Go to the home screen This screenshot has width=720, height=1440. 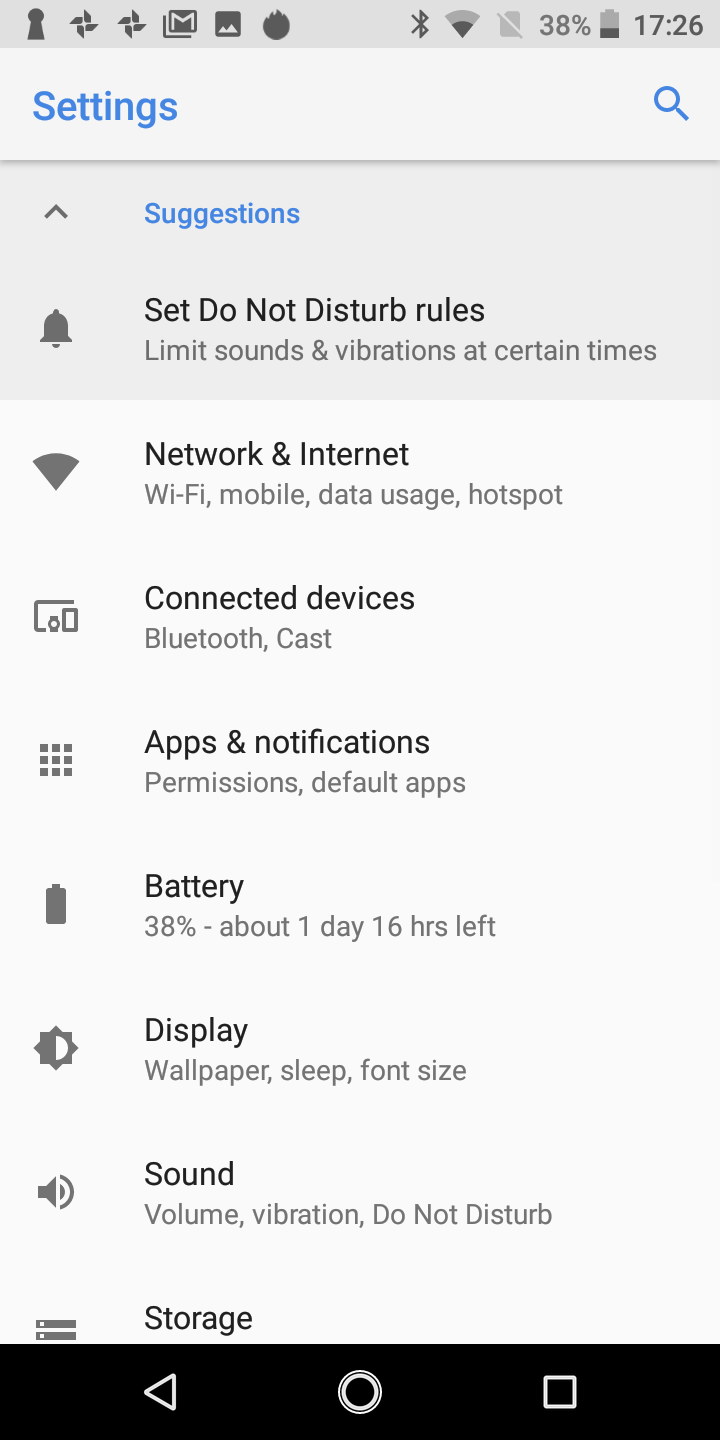pos(360,1392)
